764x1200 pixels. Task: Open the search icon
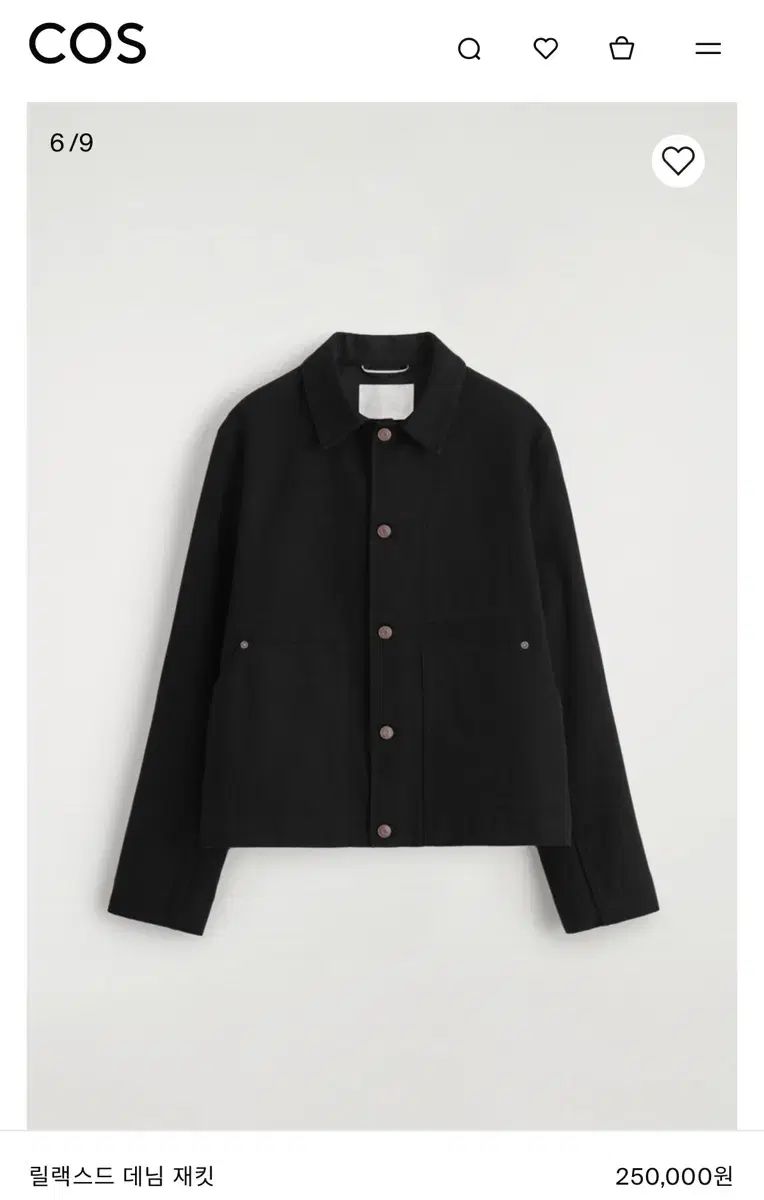[x=469, y=49]
